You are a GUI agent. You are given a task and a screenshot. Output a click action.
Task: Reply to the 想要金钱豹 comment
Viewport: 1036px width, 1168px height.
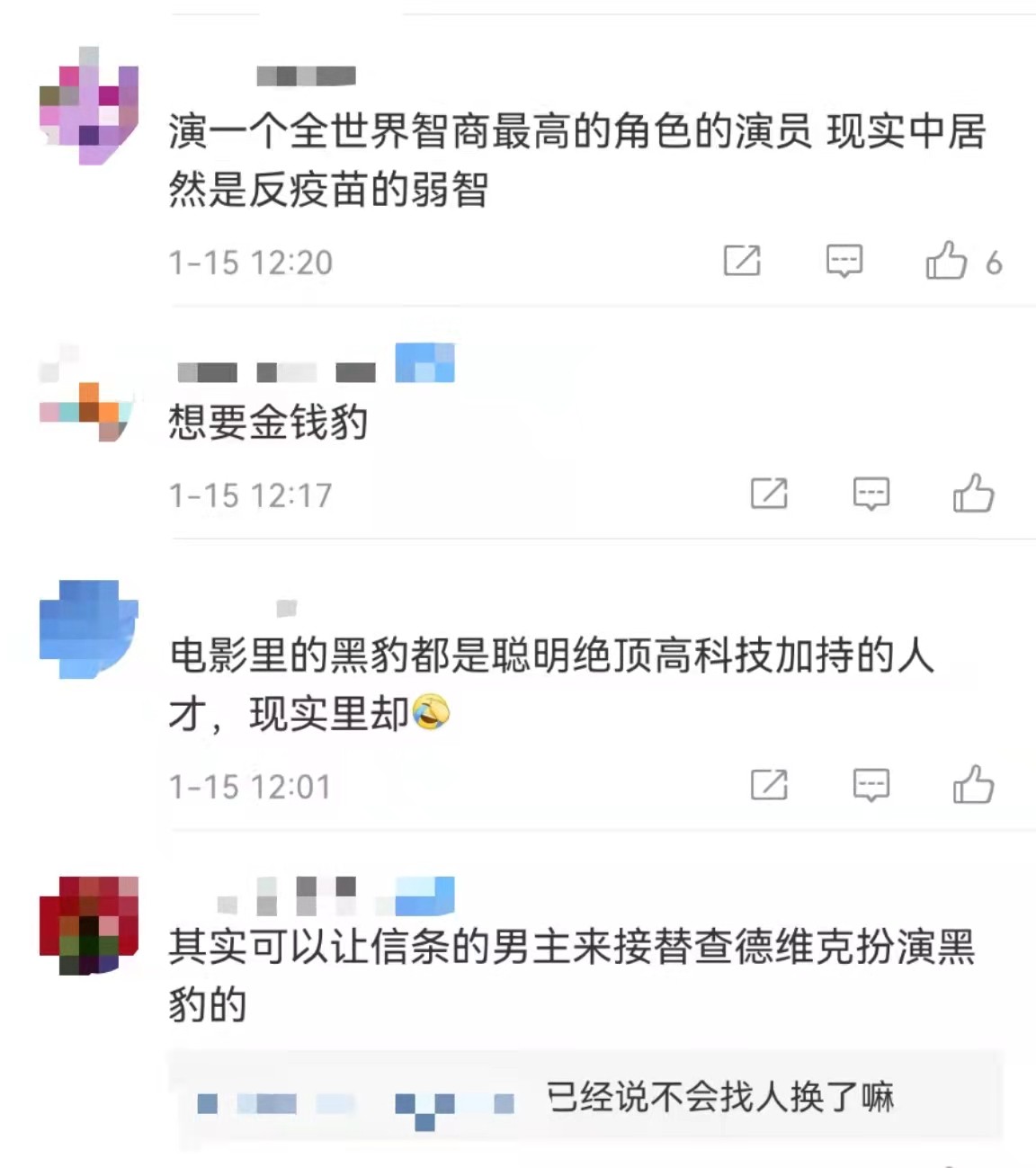[x=871, y=494]
